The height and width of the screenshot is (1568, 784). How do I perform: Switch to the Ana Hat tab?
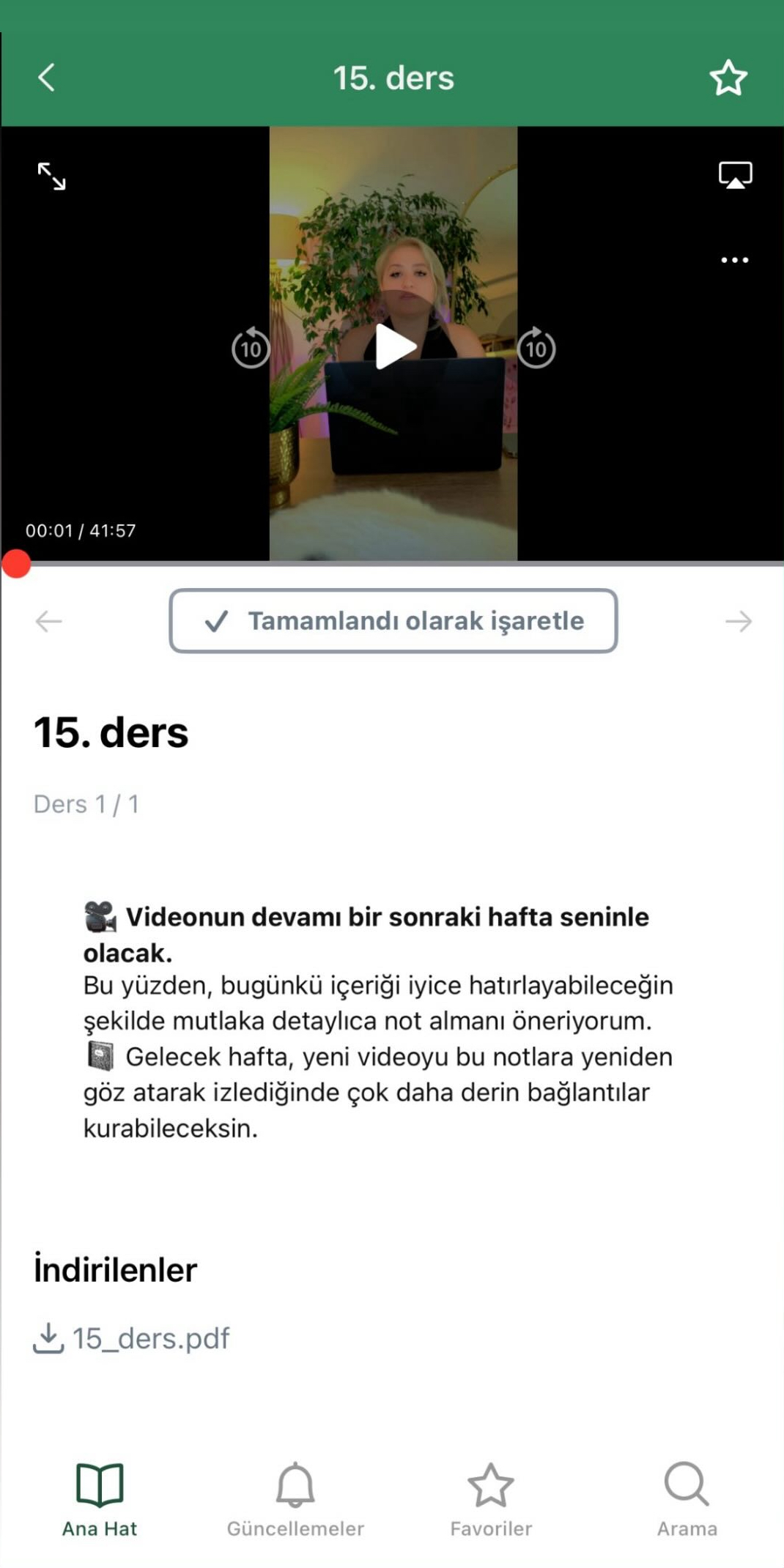(100, 1499)
